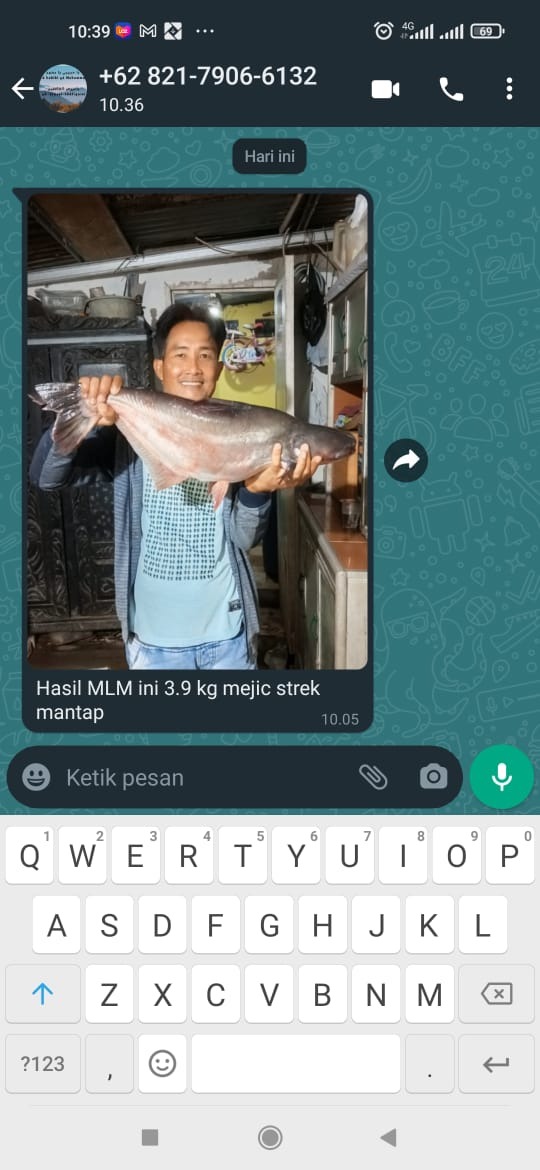Go back using the arrow in the header
Screen dimensions: 540x1170
click(x=22, y=89)
